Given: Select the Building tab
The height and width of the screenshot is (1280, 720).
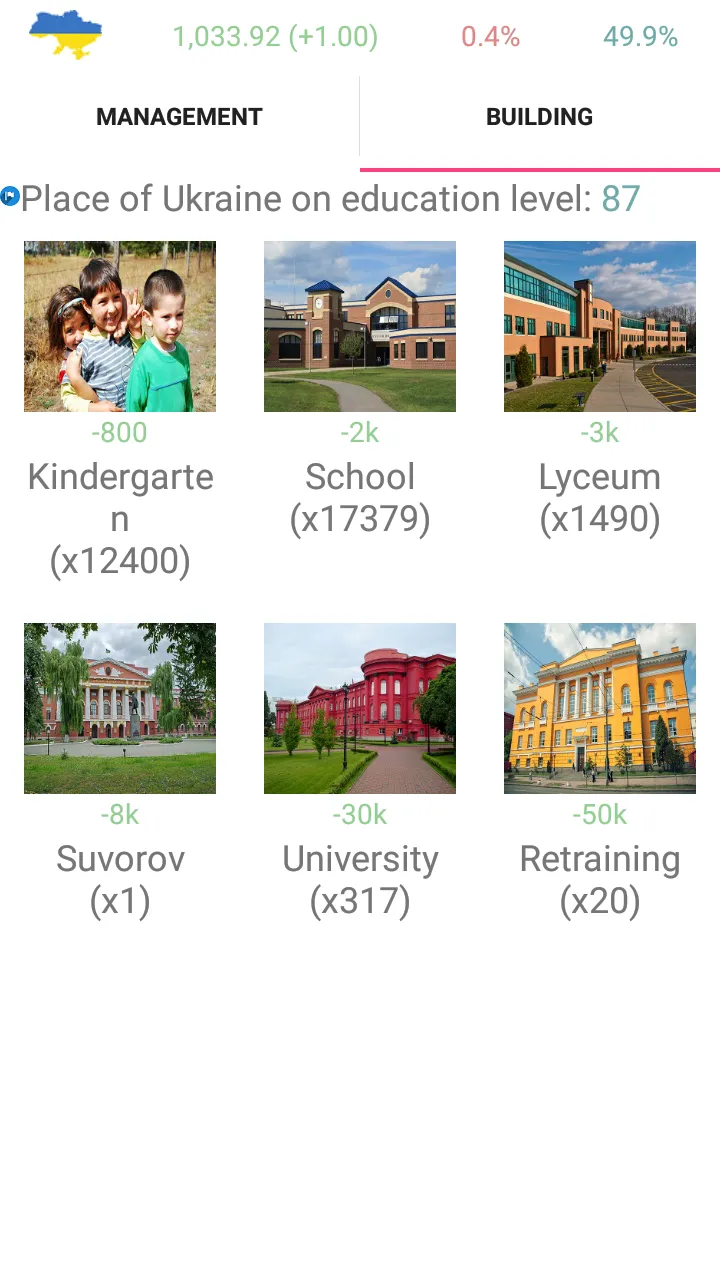Looking at the screenshot, I should pyautogui.click(x=540, y=117).
